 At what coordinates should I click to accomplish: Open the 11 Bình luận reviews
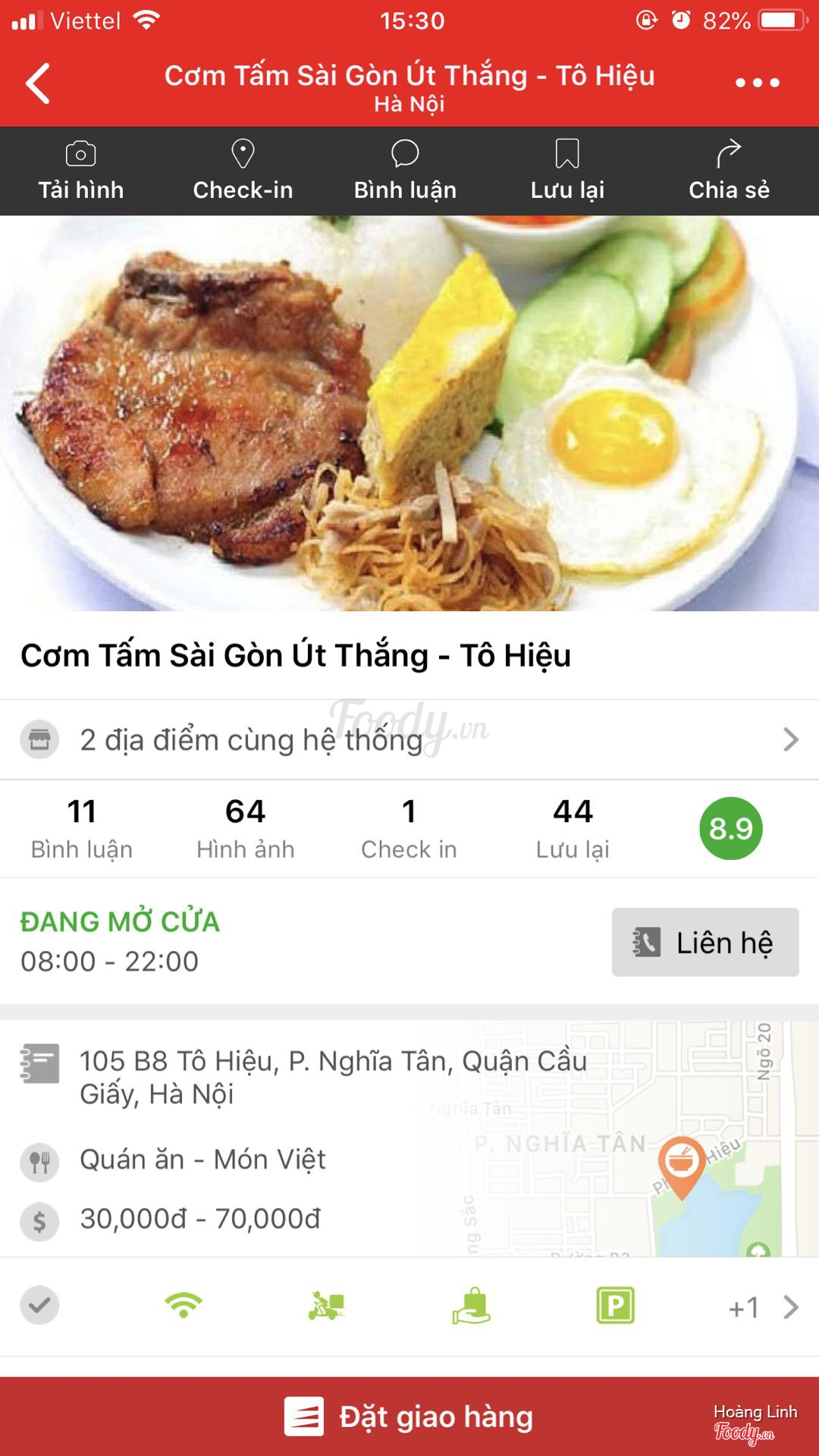82,829
